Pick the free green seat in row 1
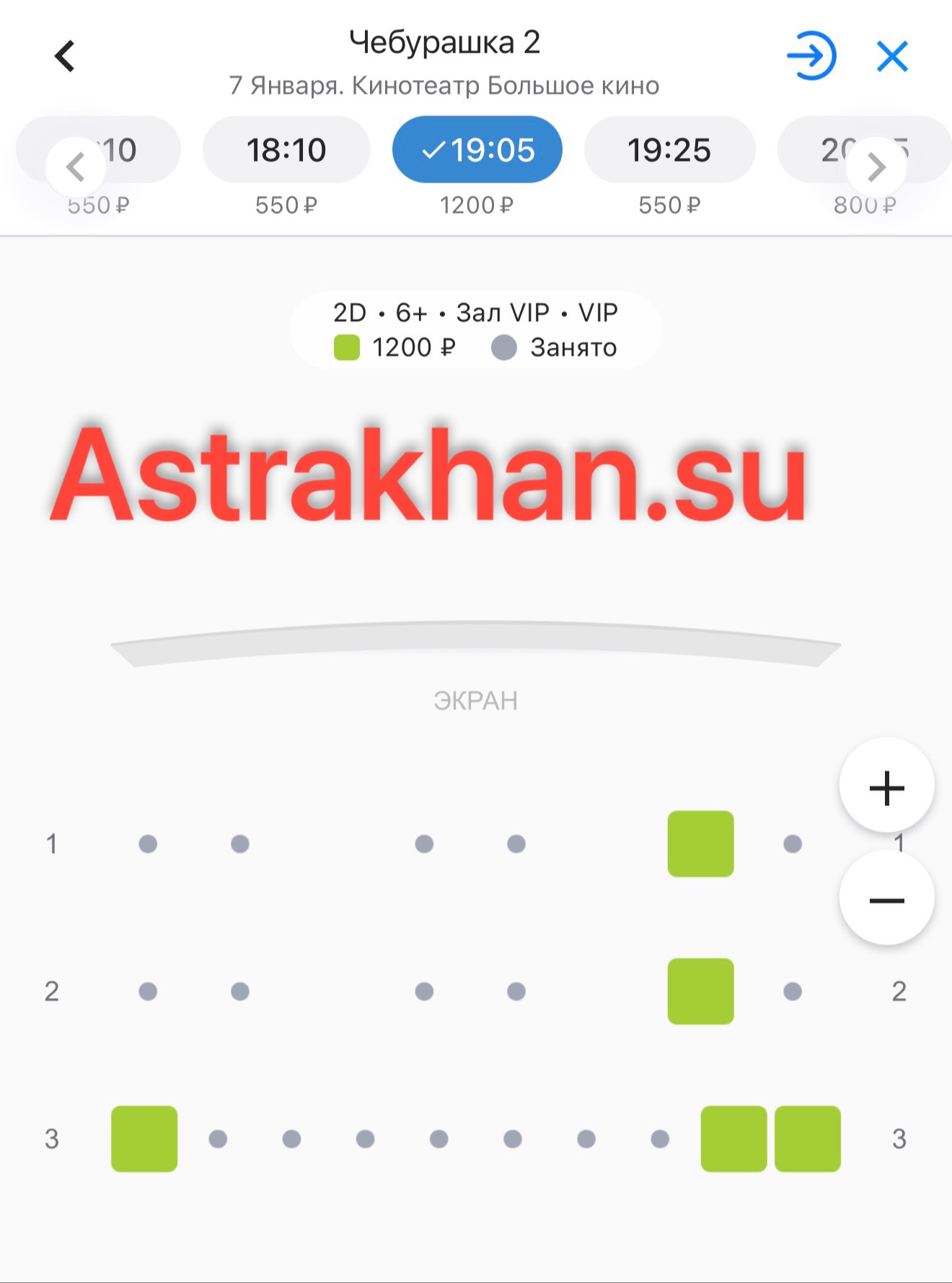Screen dimensions: 952x1283 [x=700, y=844]
